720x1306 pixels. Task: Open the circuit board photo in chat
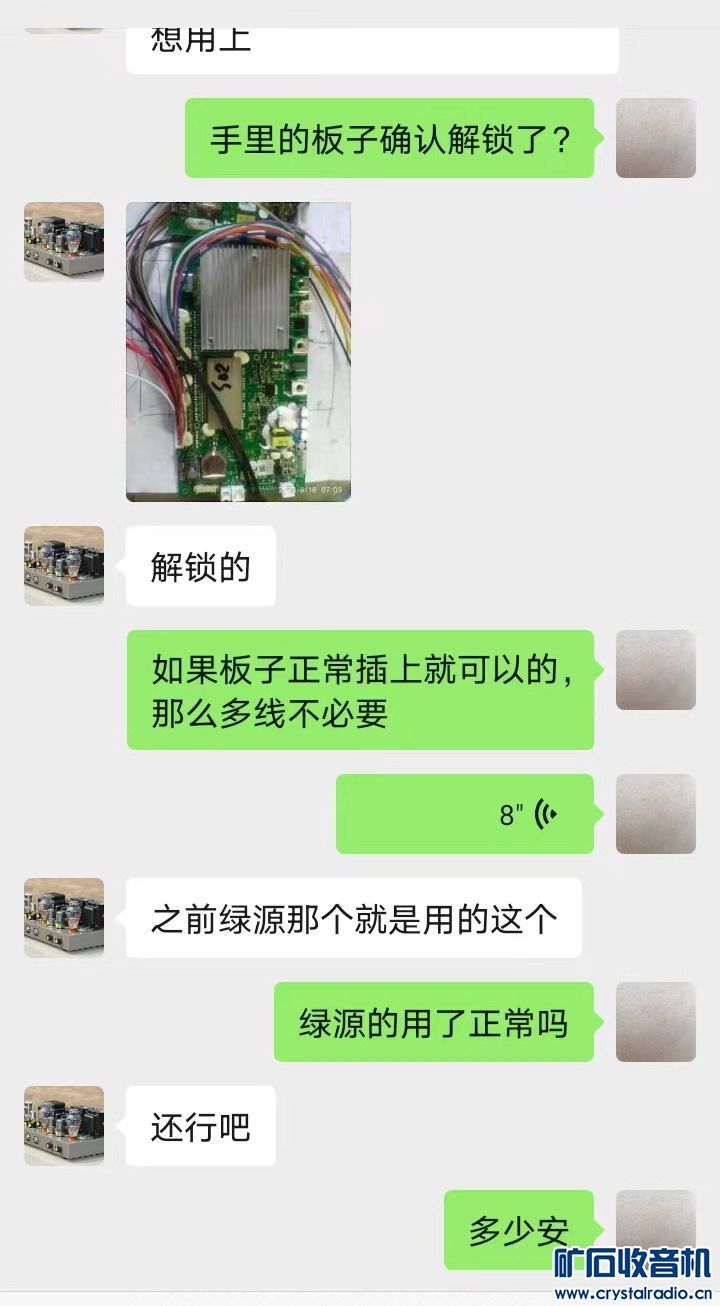pos(238,351)
